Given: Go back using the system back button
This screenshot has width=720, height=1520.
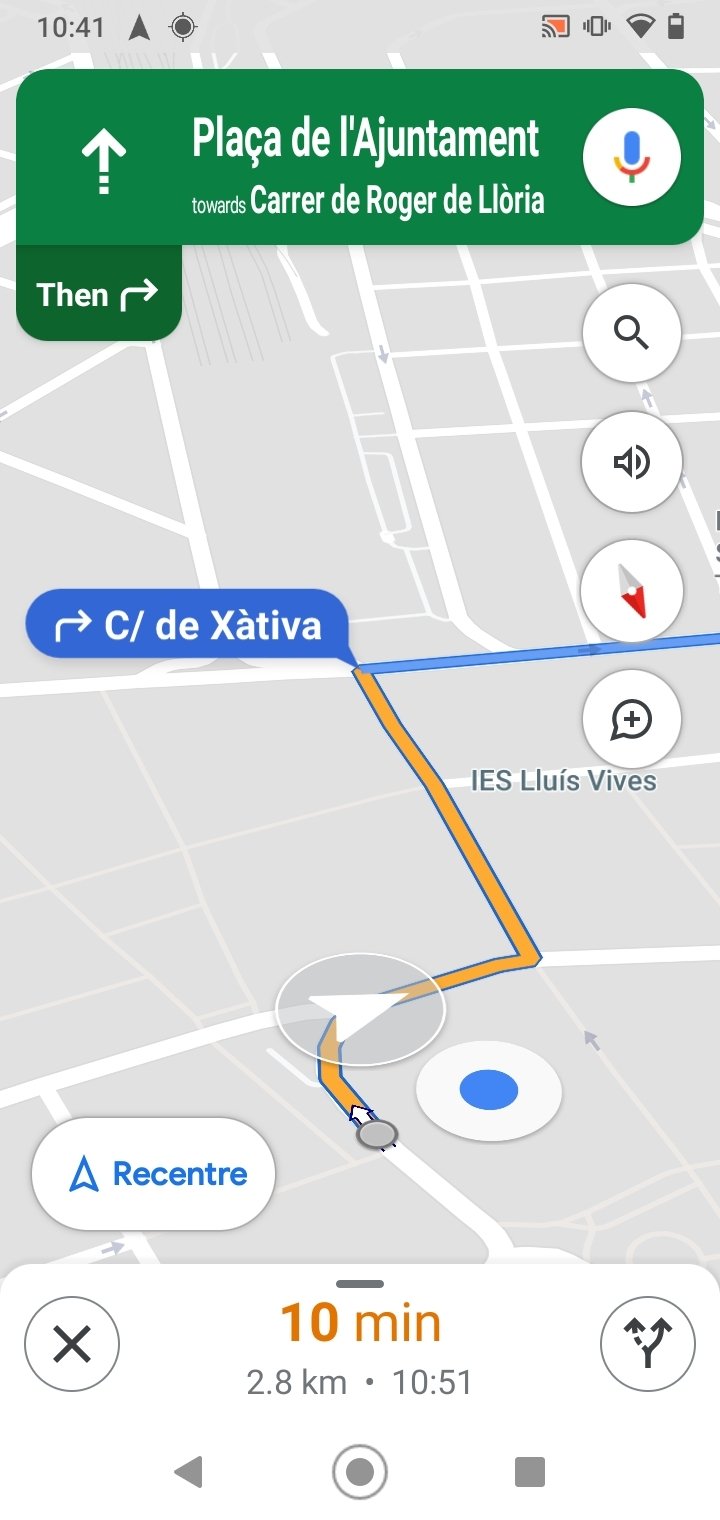Looking at the screenshot, I should point(188,1472).
